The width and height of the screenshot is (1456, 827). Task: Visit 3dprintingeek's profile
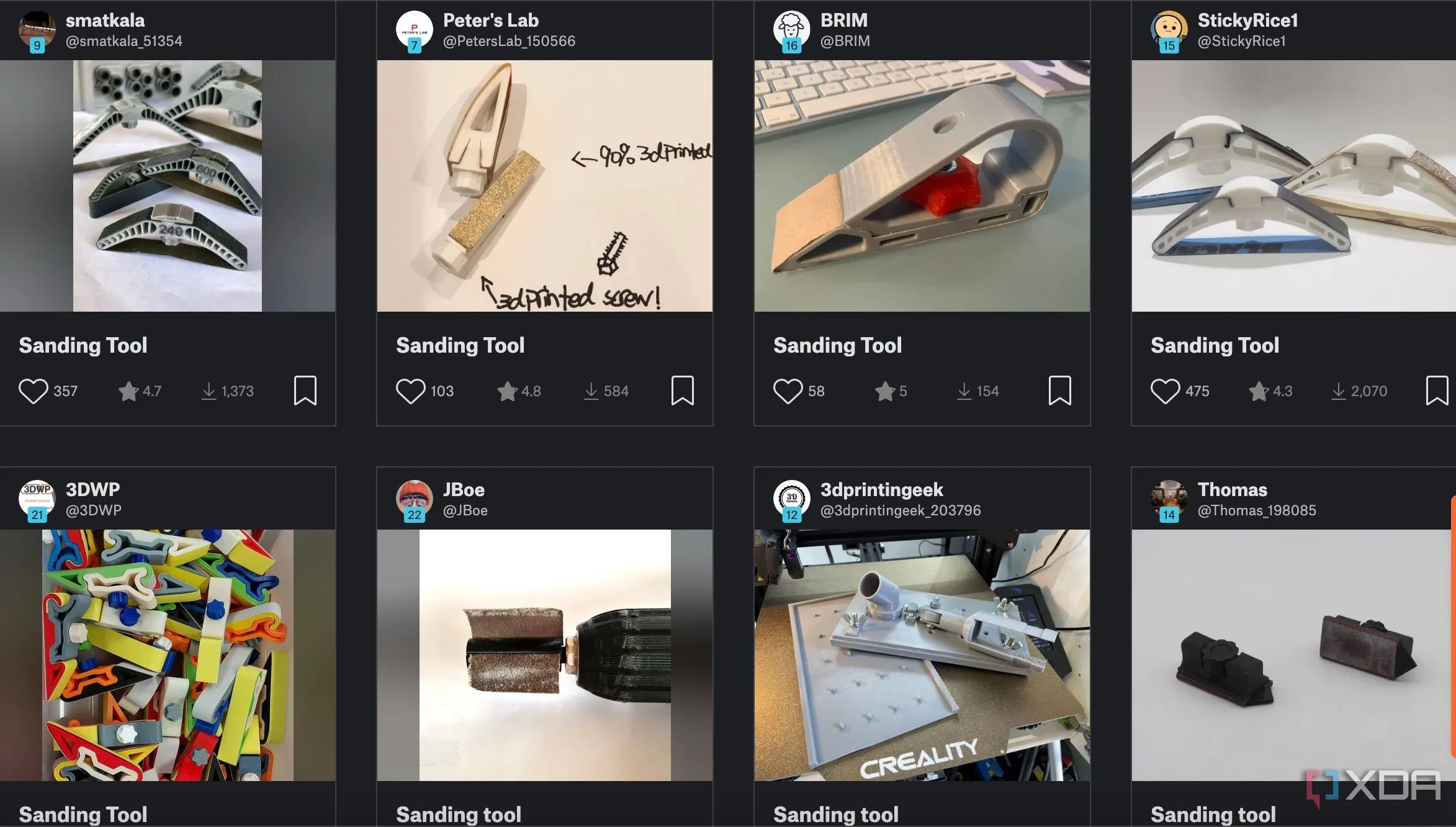(881, 490)
